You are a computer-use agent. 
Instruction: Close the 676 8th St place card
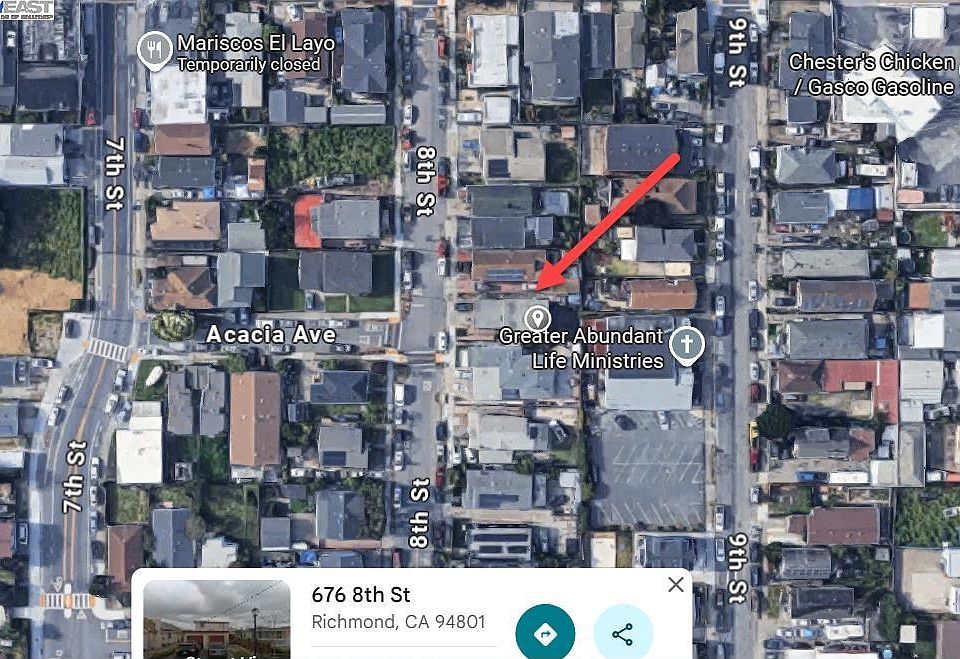coord(676,585)
